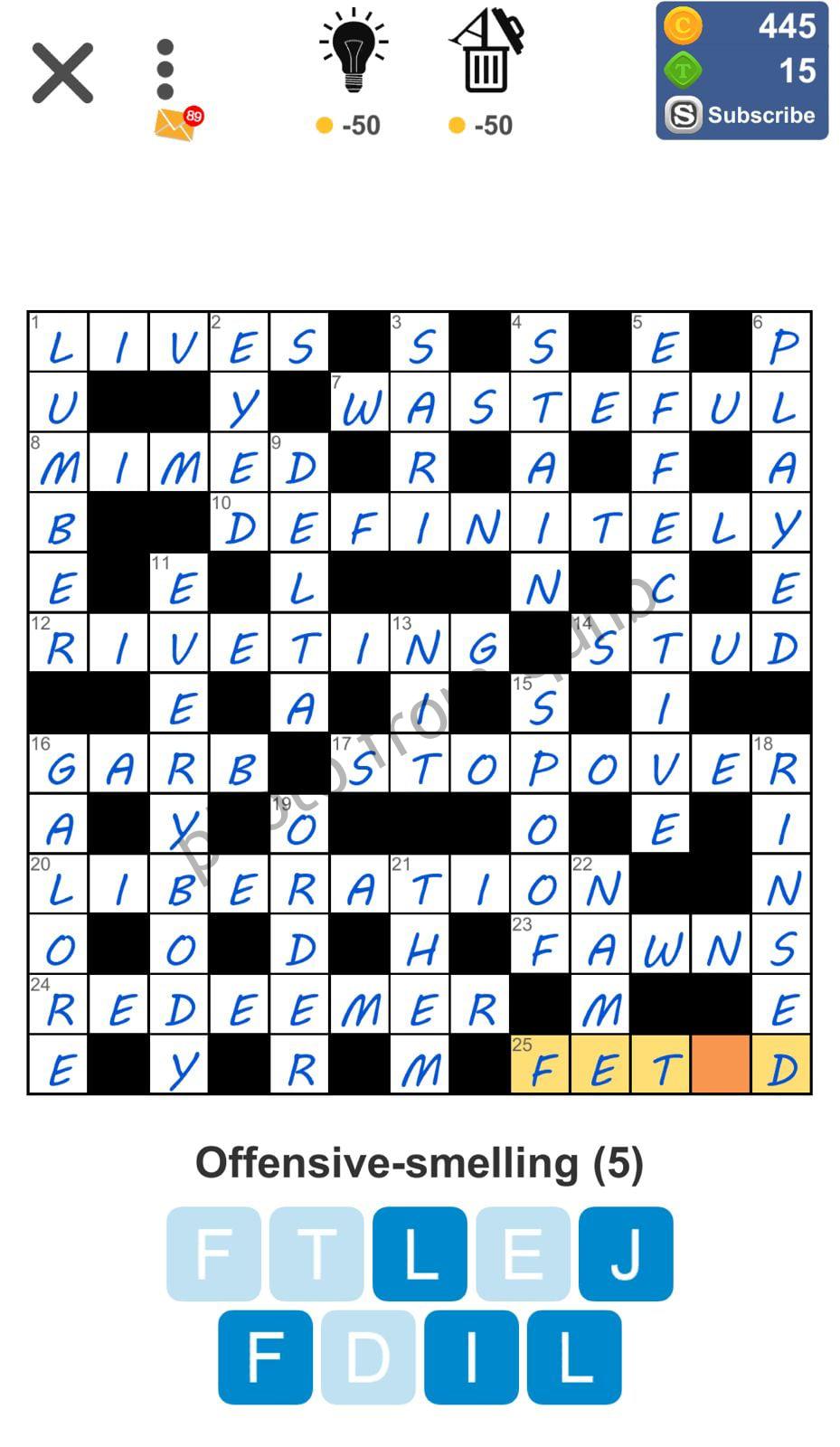
Task: Tap the empty orange square in 25 across
Action: pos(721,1065)
